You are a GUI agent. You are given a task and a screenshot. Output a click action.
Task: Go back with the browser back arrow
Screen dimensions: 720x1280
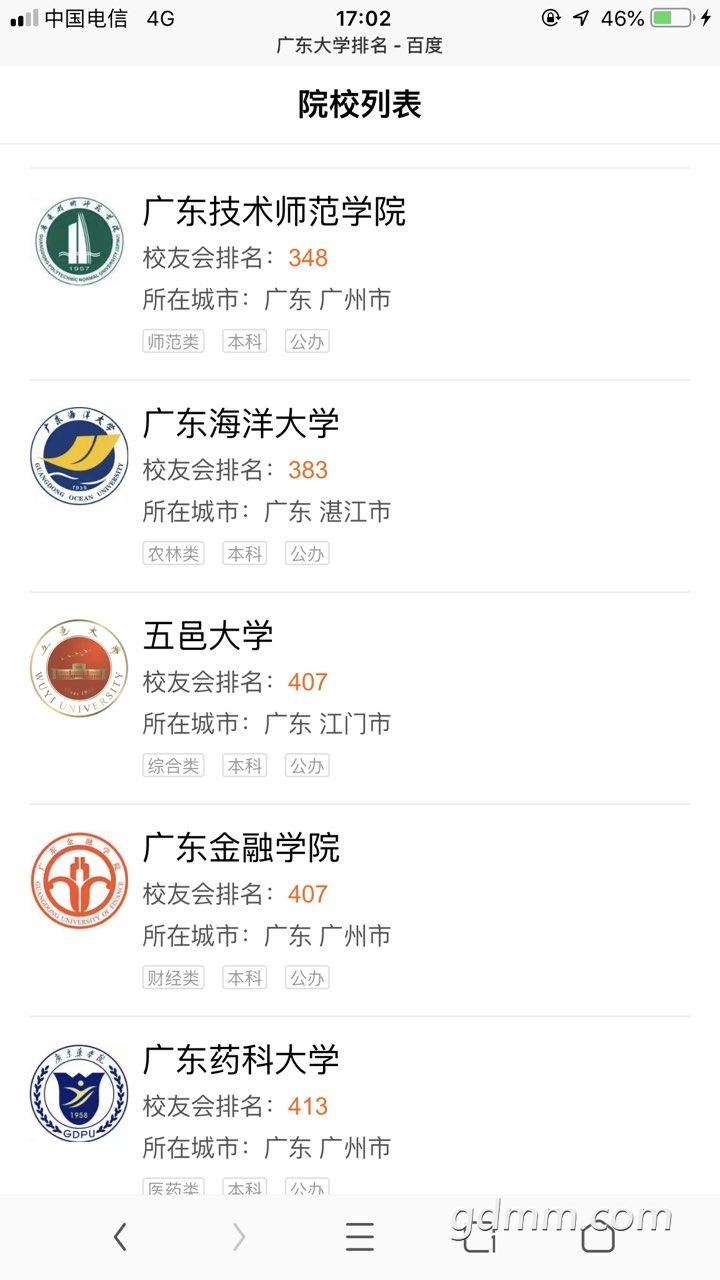120,1237
